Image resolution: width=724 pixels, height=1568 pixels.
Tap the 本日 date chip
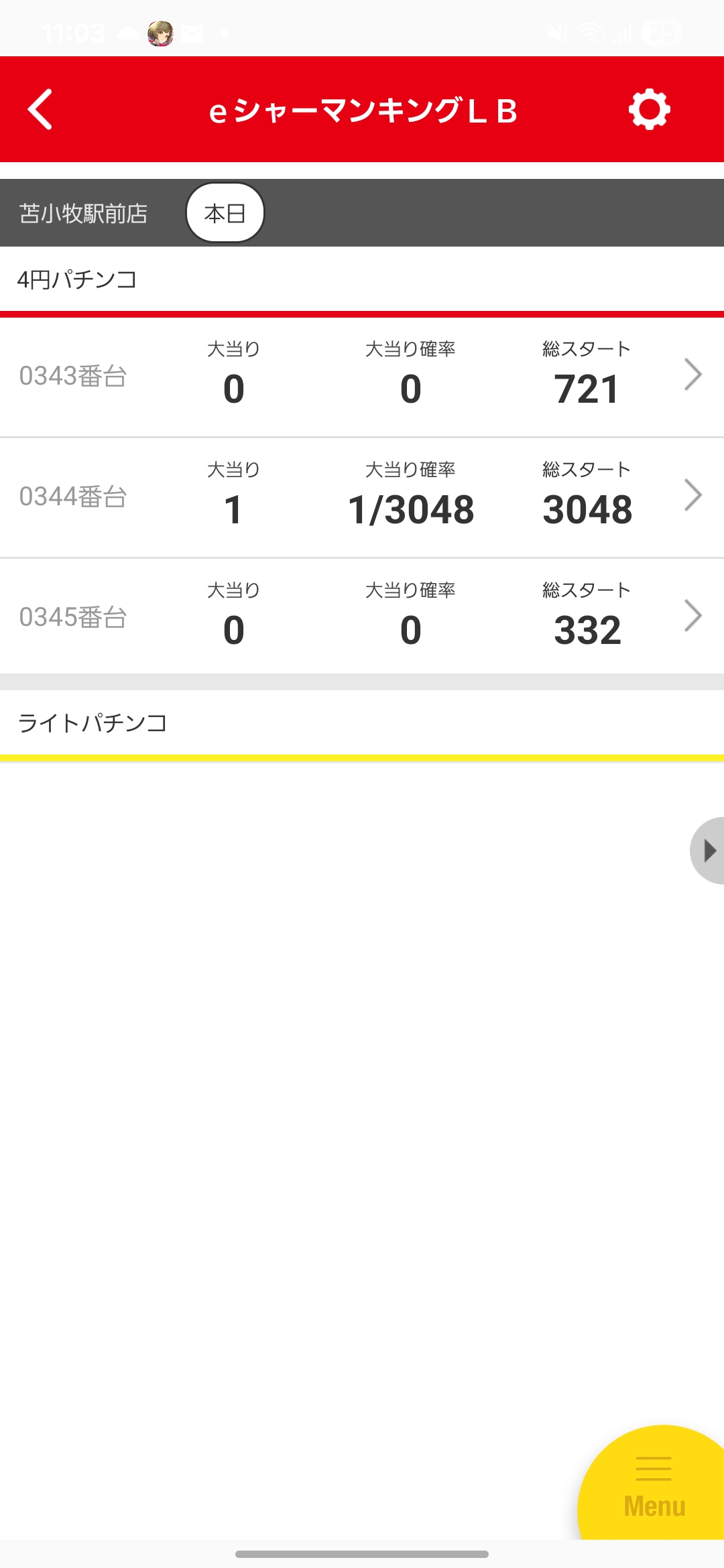pyautogui.click(x=225, y=213)
